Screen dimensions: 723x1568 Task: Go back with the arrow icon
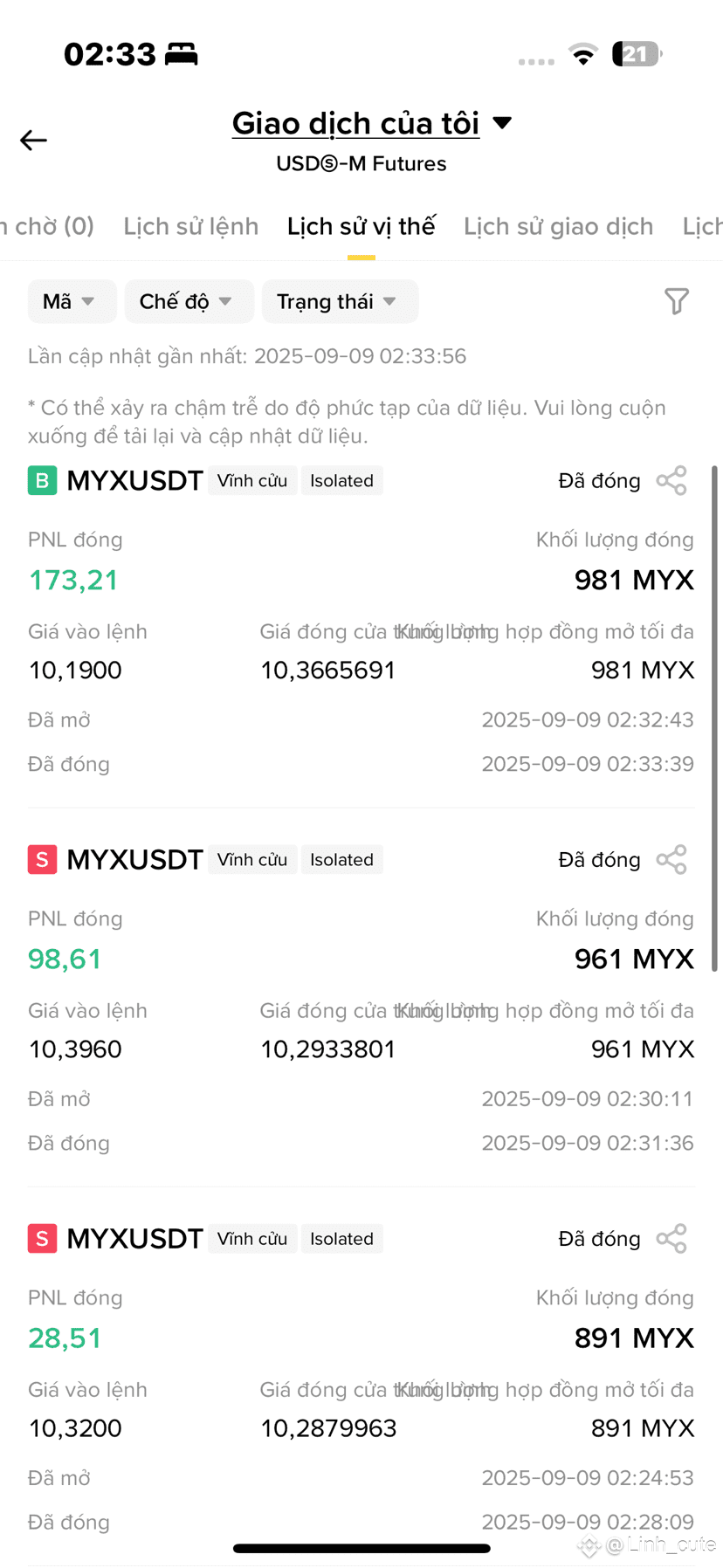pos(33,140)
